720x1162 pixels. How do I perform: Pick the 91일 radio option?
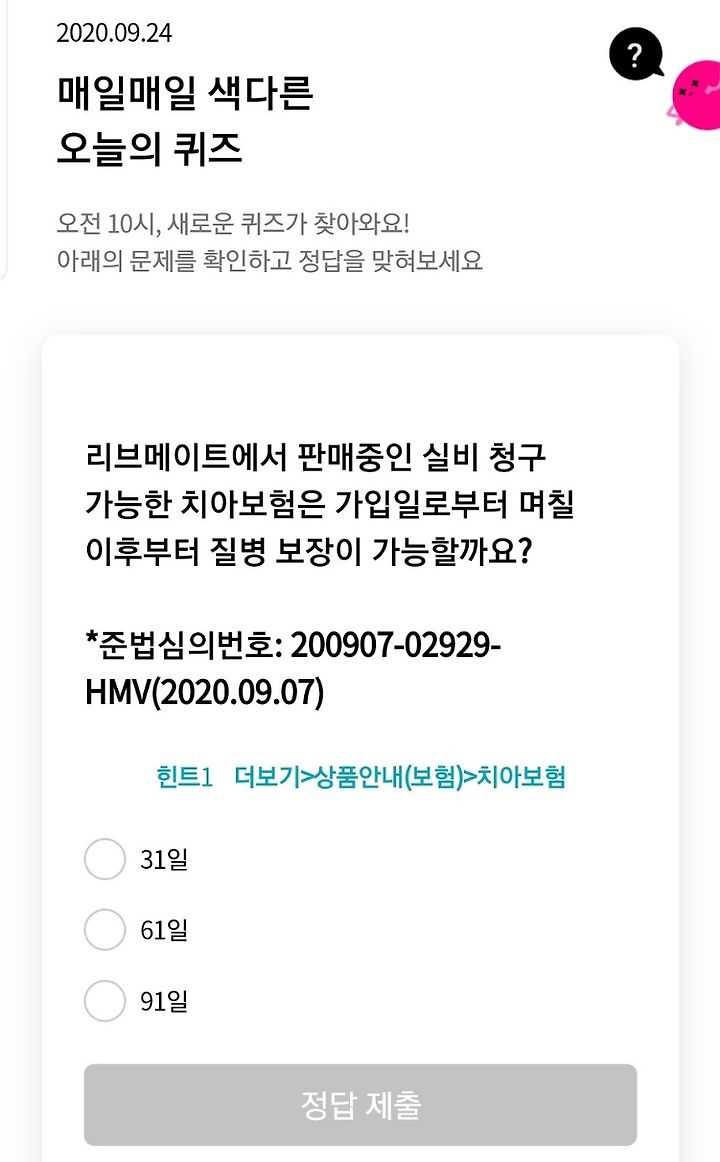[x=105, y=1000]
